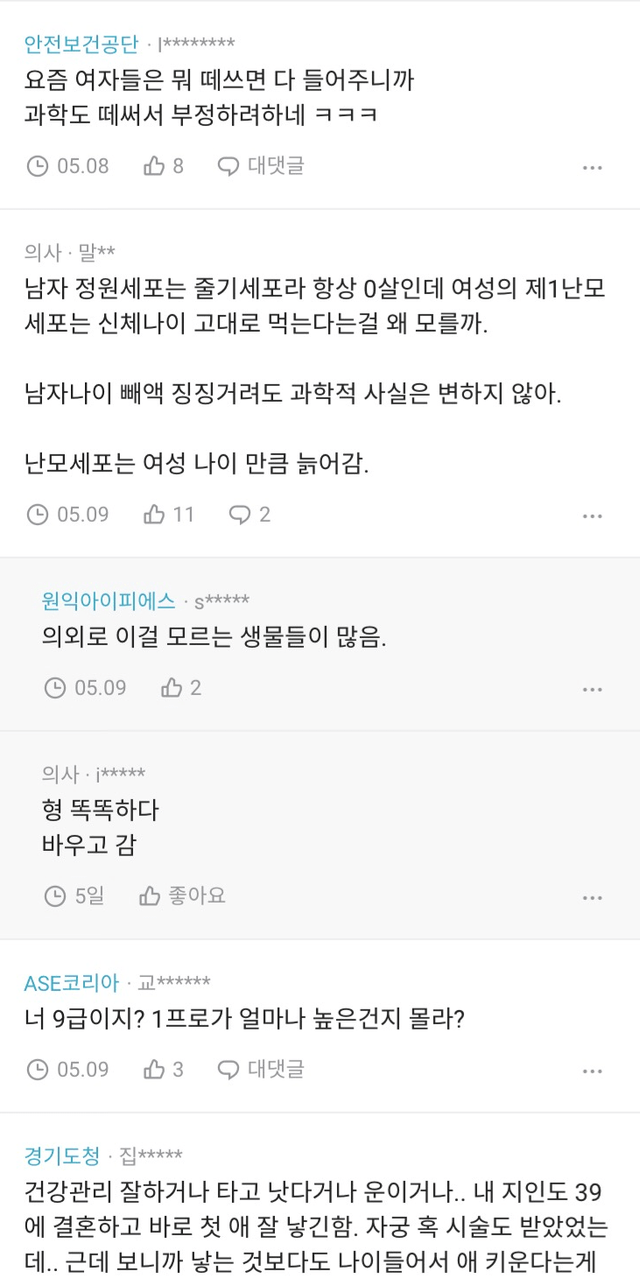640x1280 pixels.
Task: Open the 안전보건공단 company link
Action: tap(81, 43)
